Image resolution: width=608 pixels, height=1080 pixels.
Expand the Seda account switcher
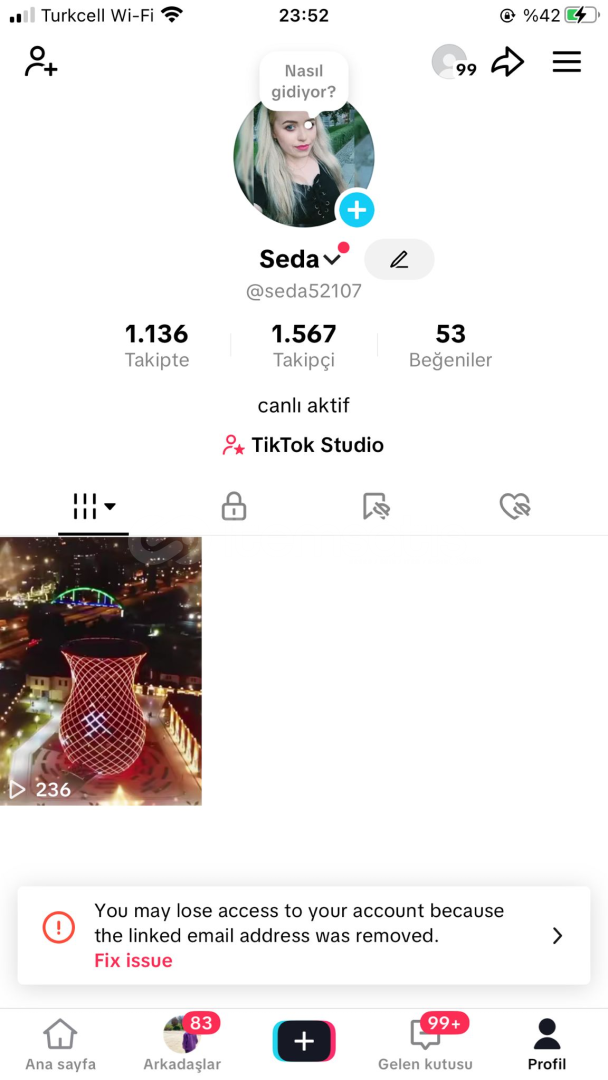tap(301, 259)
